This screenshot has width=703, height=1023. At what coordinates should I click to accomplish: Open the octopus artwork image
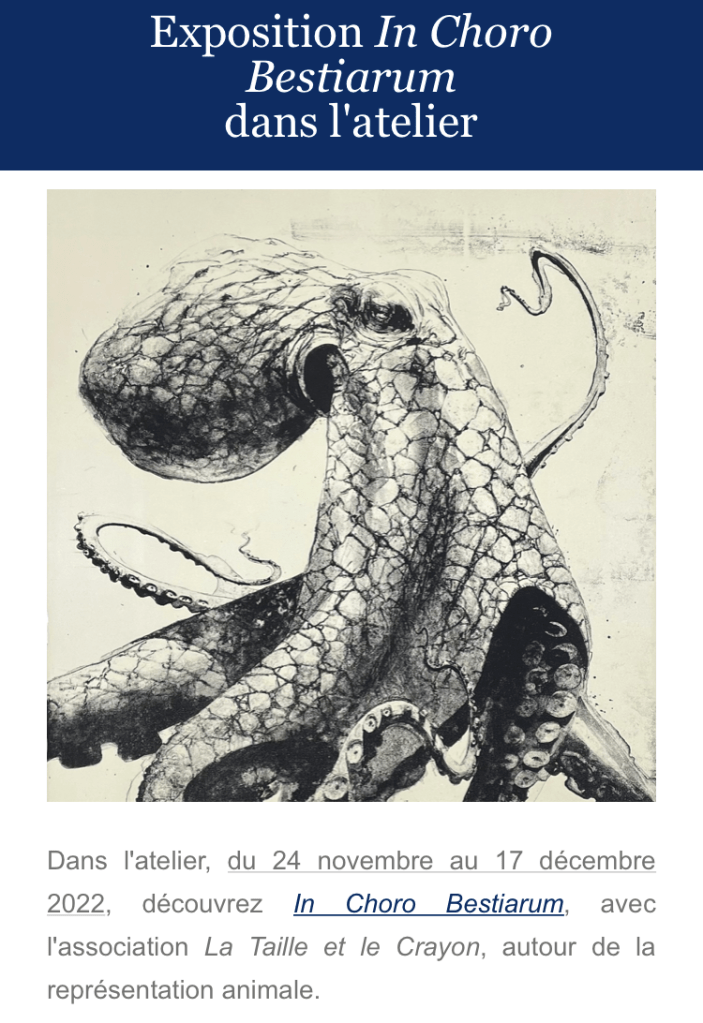coord(351,496)
